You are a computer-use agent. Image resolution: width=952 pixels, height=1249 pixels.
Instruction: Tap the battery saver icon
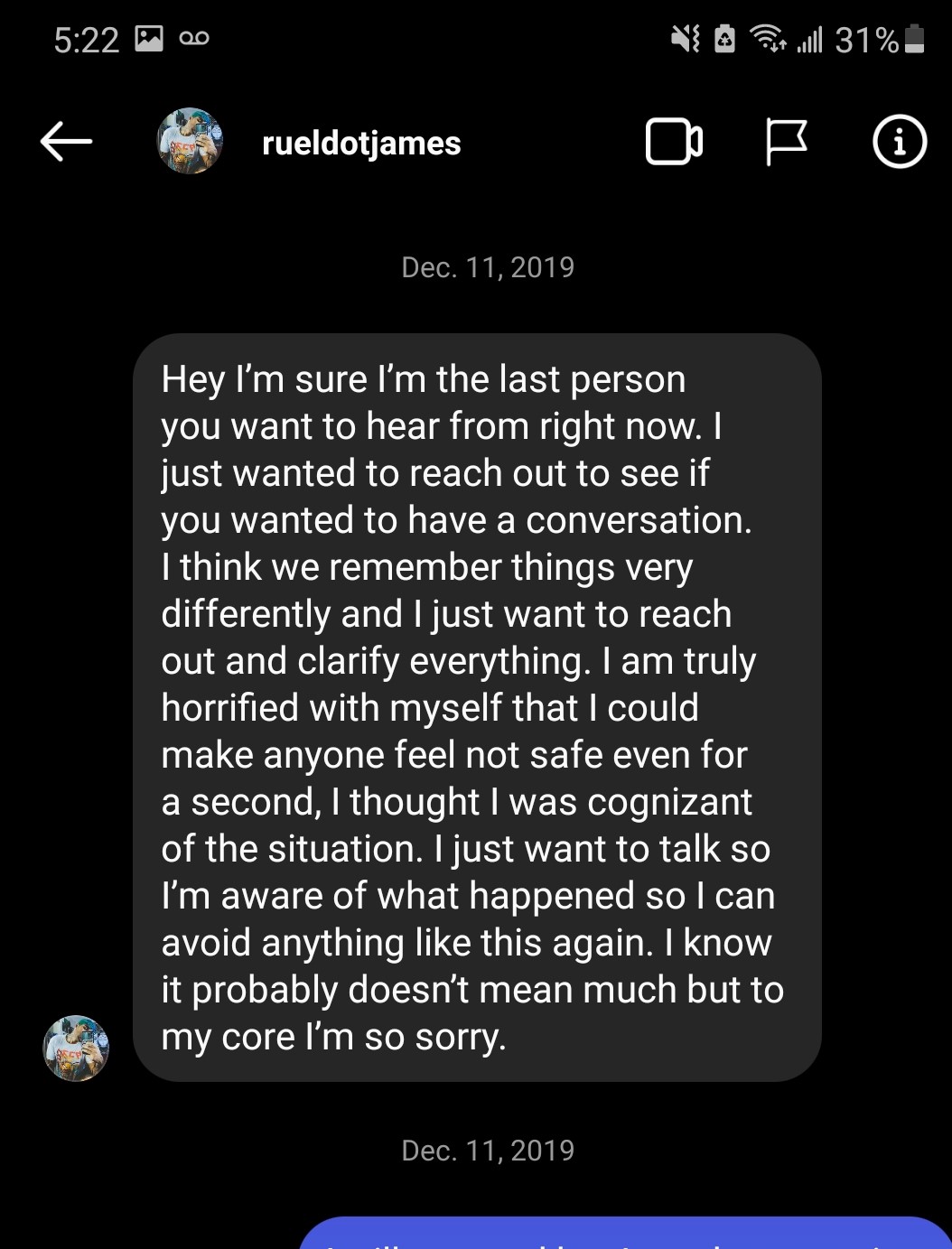[x=725, y=38]
